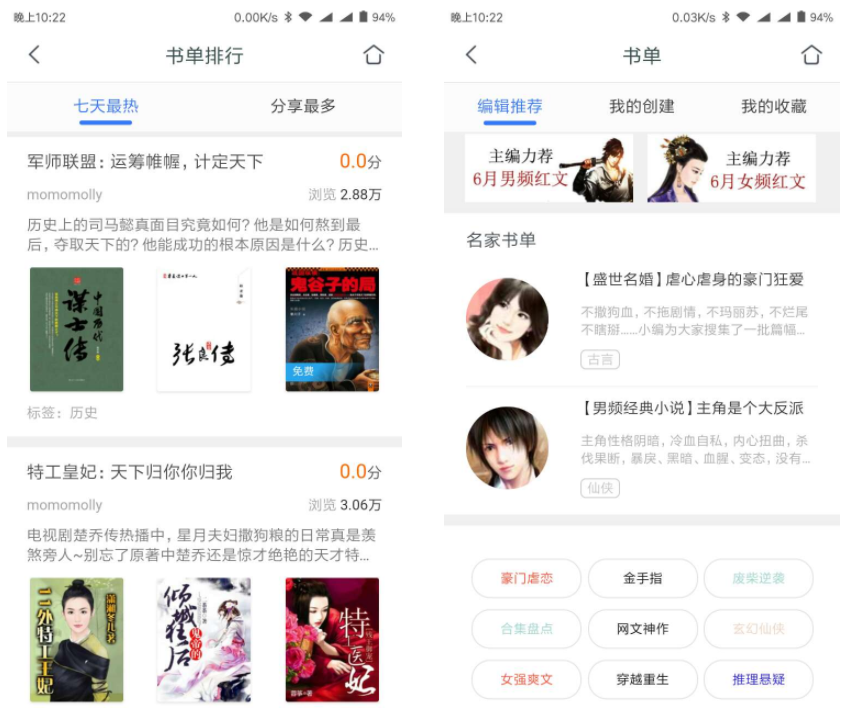This screenshot has width=849, height=726.
Task: Select the 女强爽文 chip
Action: [526, 679]
